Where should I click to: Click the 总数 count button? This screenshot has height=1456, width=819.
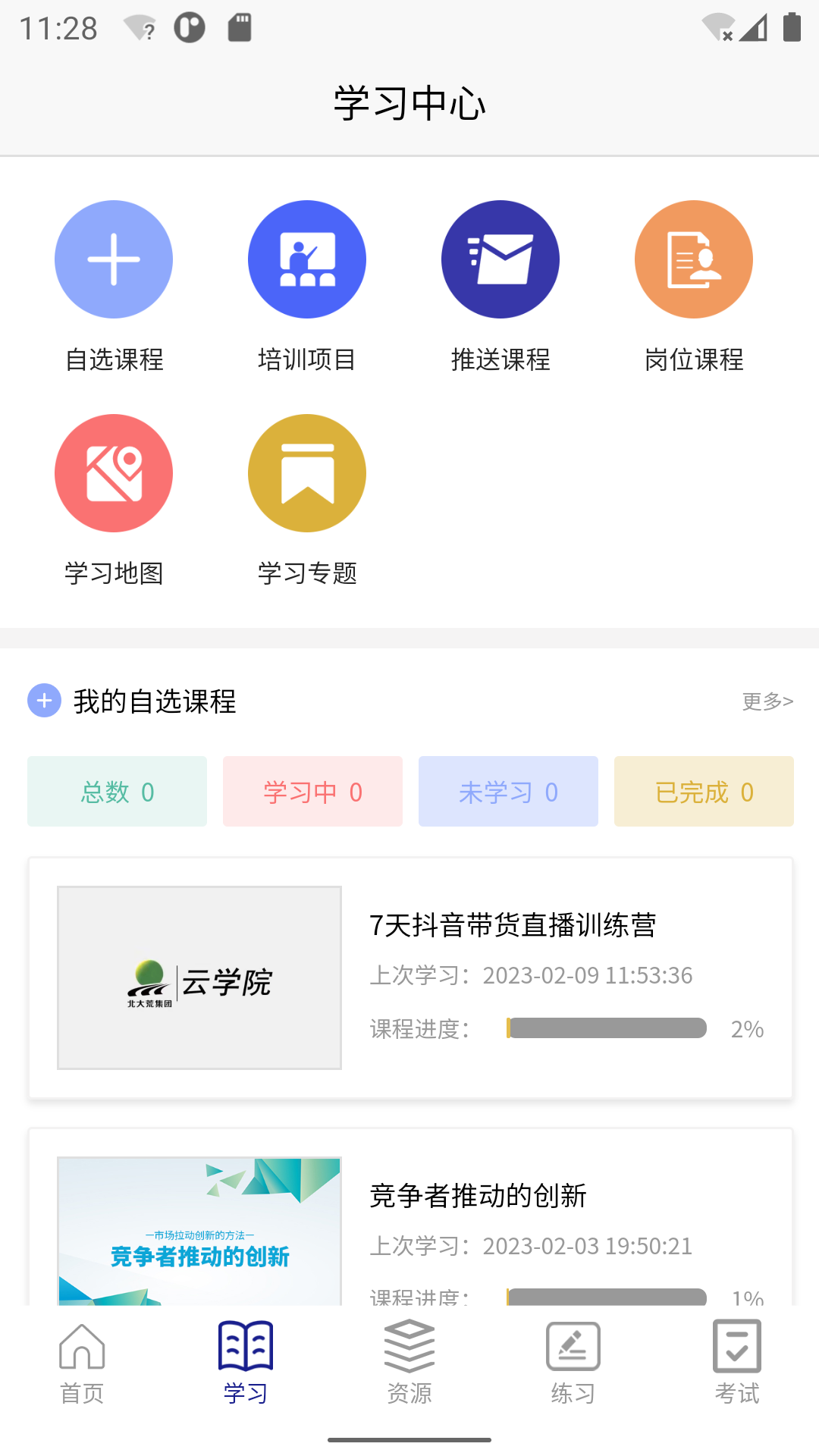coord(116,791)
